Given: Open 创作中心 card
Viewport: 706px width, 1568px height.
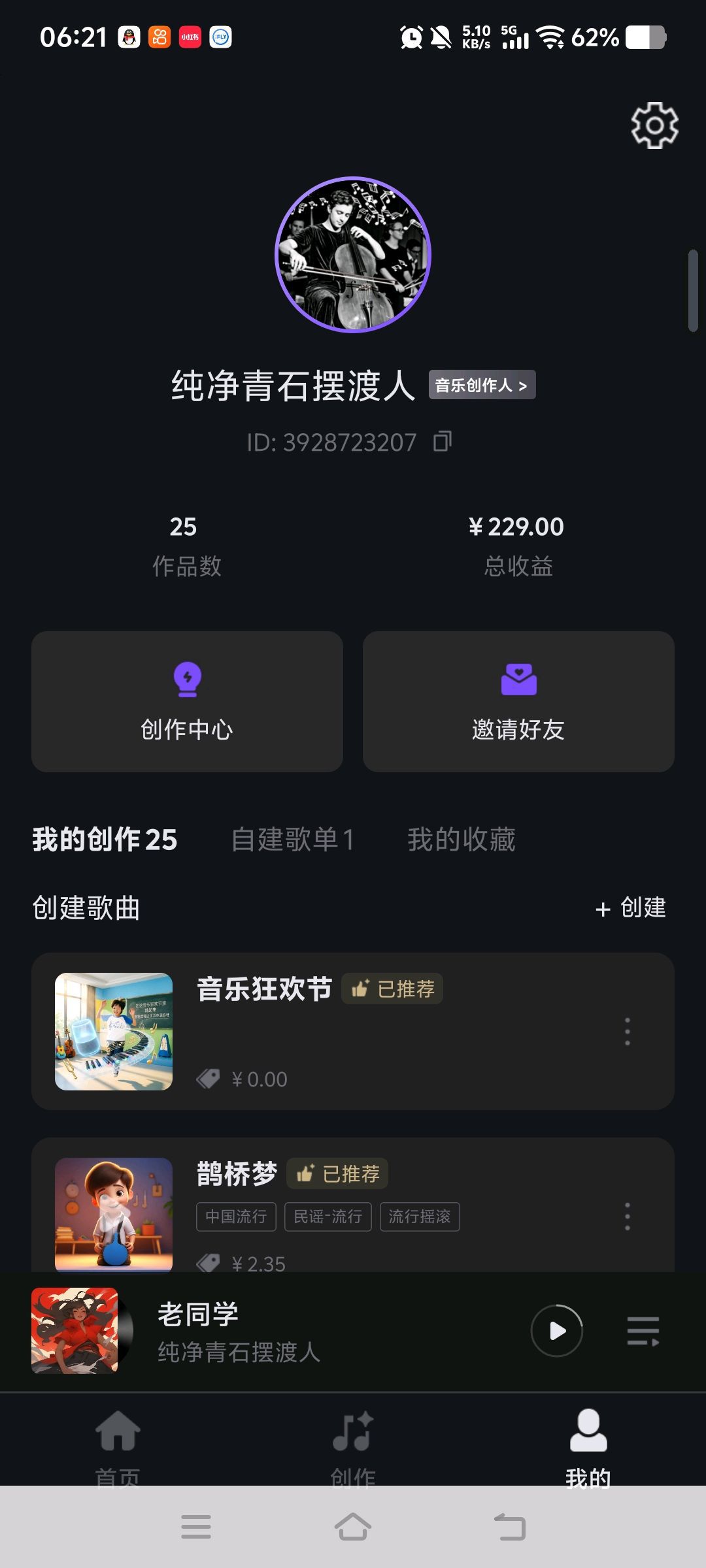Looking at the screenshot, I should pos(187,702).
